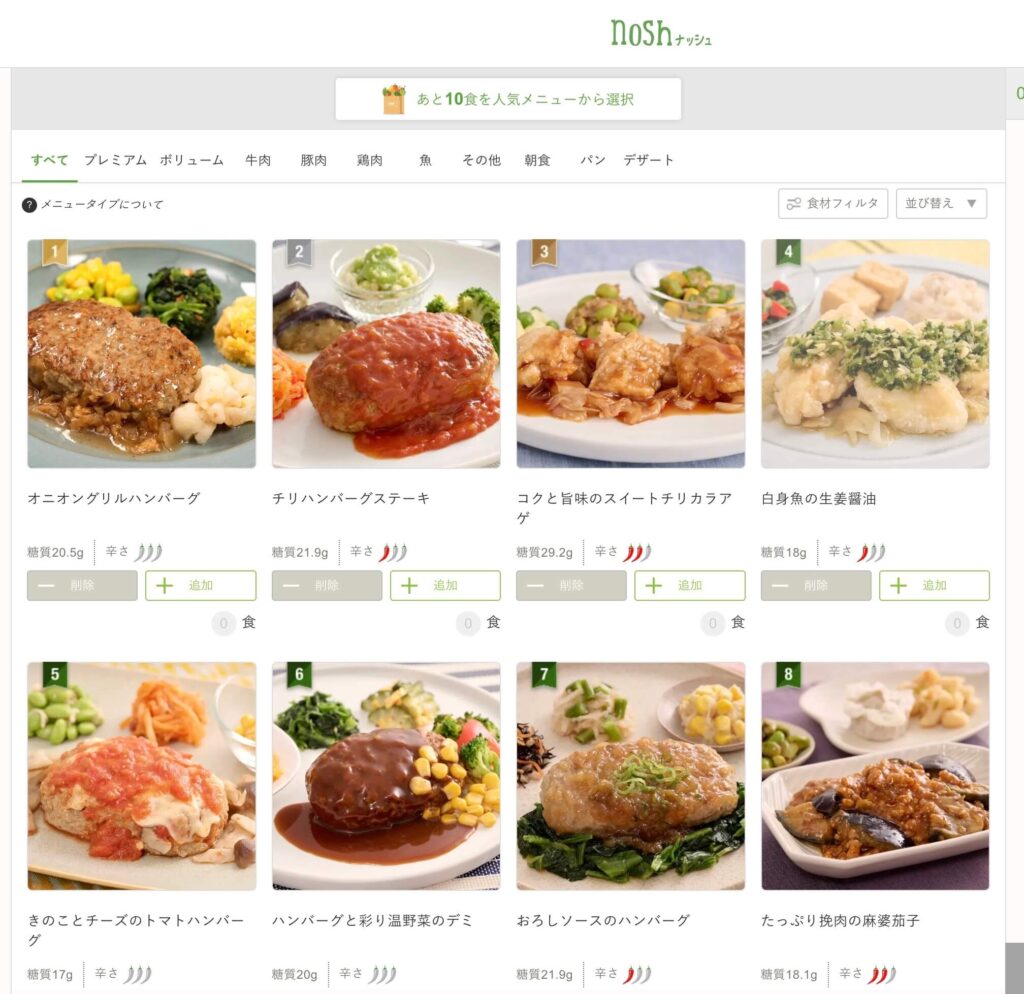View the 朝食 tab

click(538, 160)
